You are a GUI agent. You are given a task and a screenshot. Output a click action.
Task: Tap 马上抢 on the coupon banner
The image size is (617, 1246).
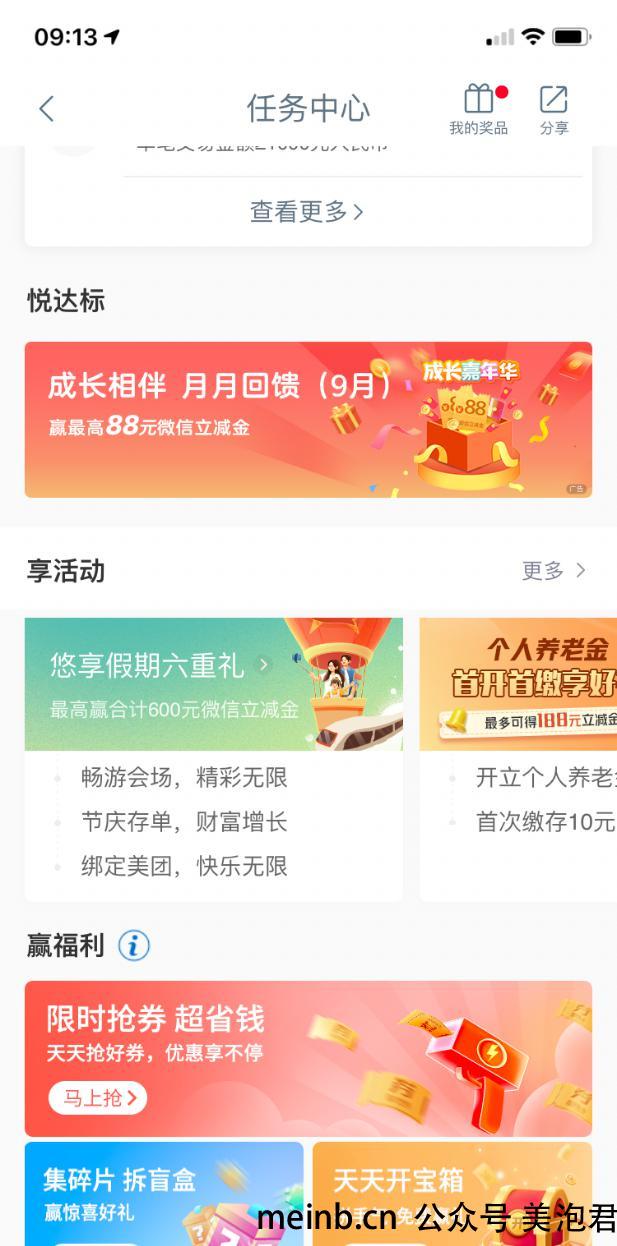(97, 1098)
